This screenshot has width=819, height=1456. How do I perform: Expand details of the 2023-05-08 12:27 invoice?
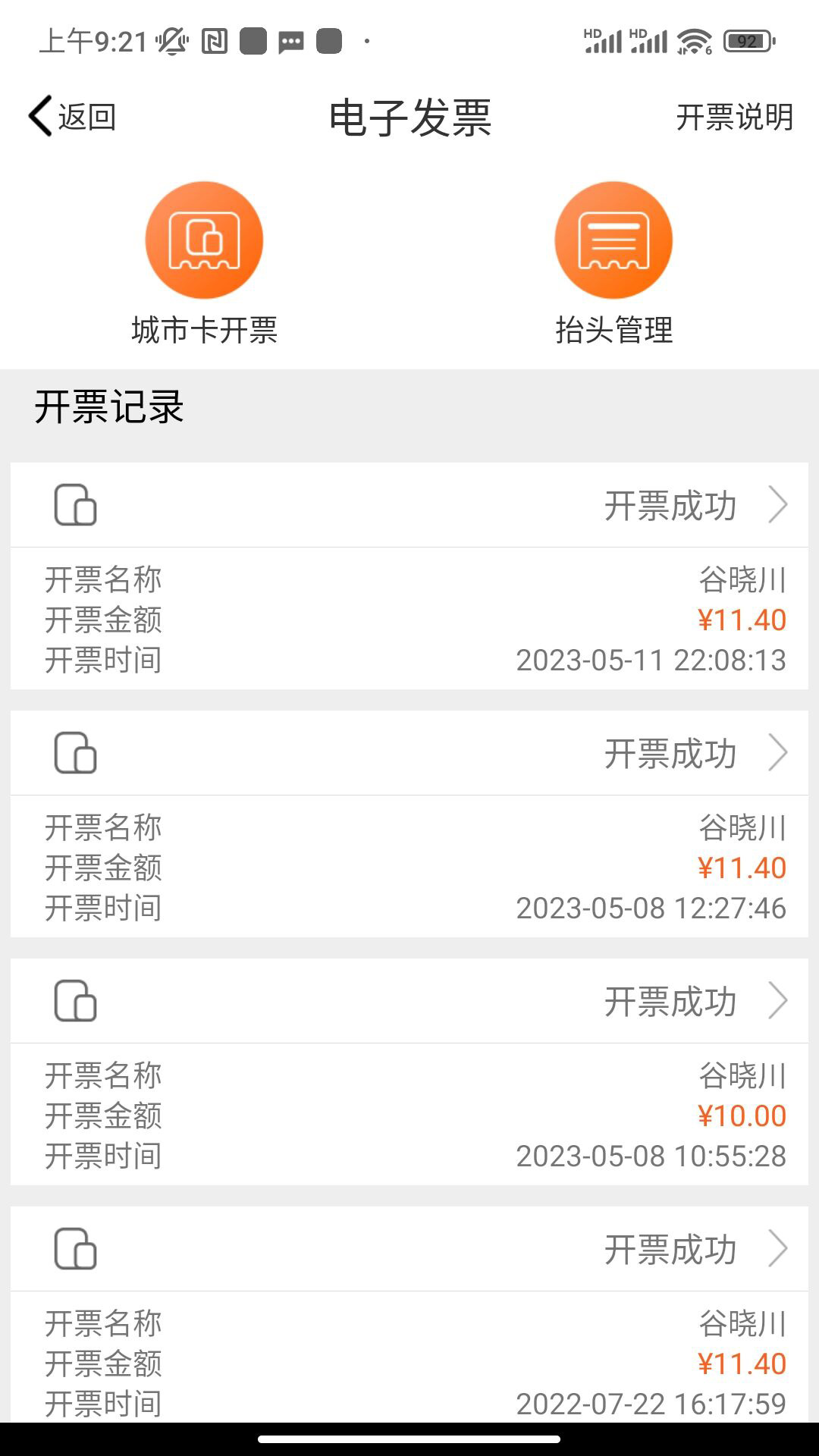click(x=778, y=752)
